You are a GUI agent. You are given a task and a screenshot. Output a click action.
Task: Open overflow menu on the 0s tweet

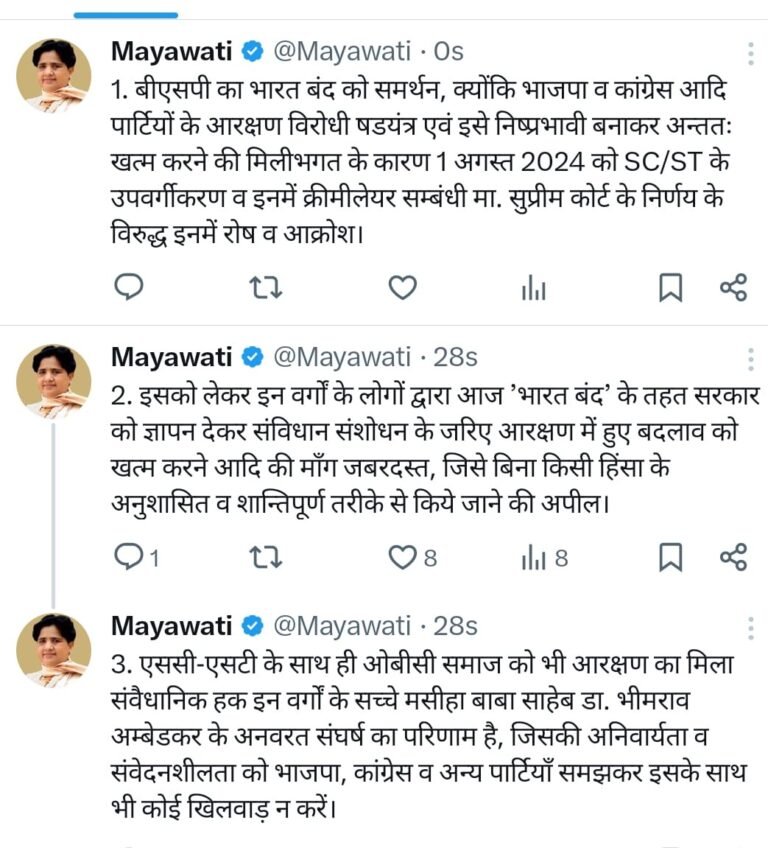751,53
